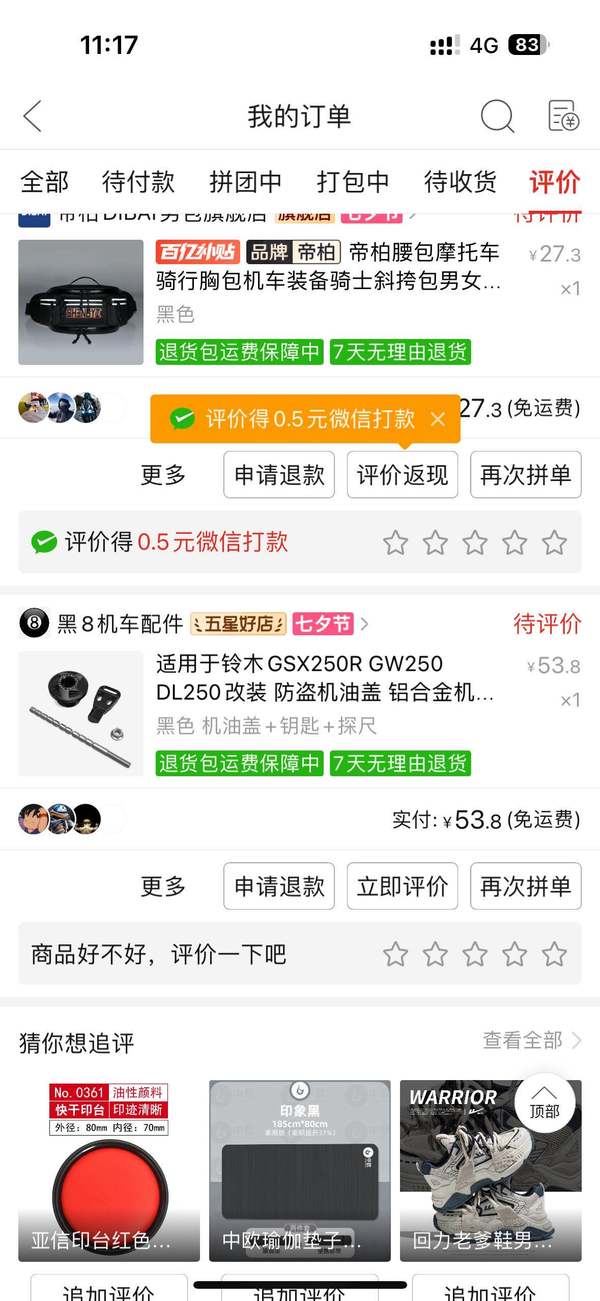Switch to the 待收货 tab
The image size is (600, 1301).
(x=460, y=182)
